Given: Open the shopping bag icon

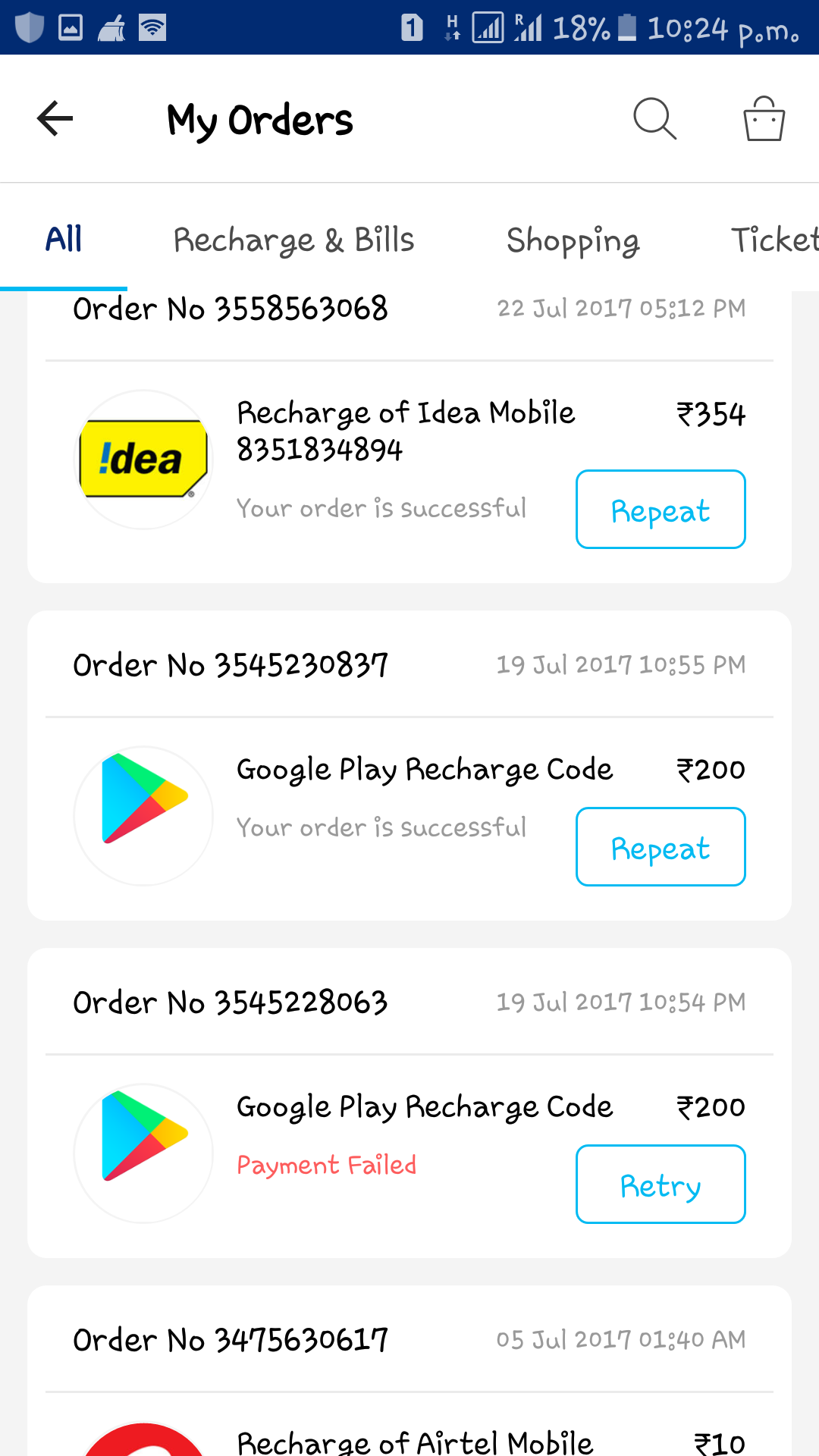Looking at the screenshot, I should [x=764, y=119].
